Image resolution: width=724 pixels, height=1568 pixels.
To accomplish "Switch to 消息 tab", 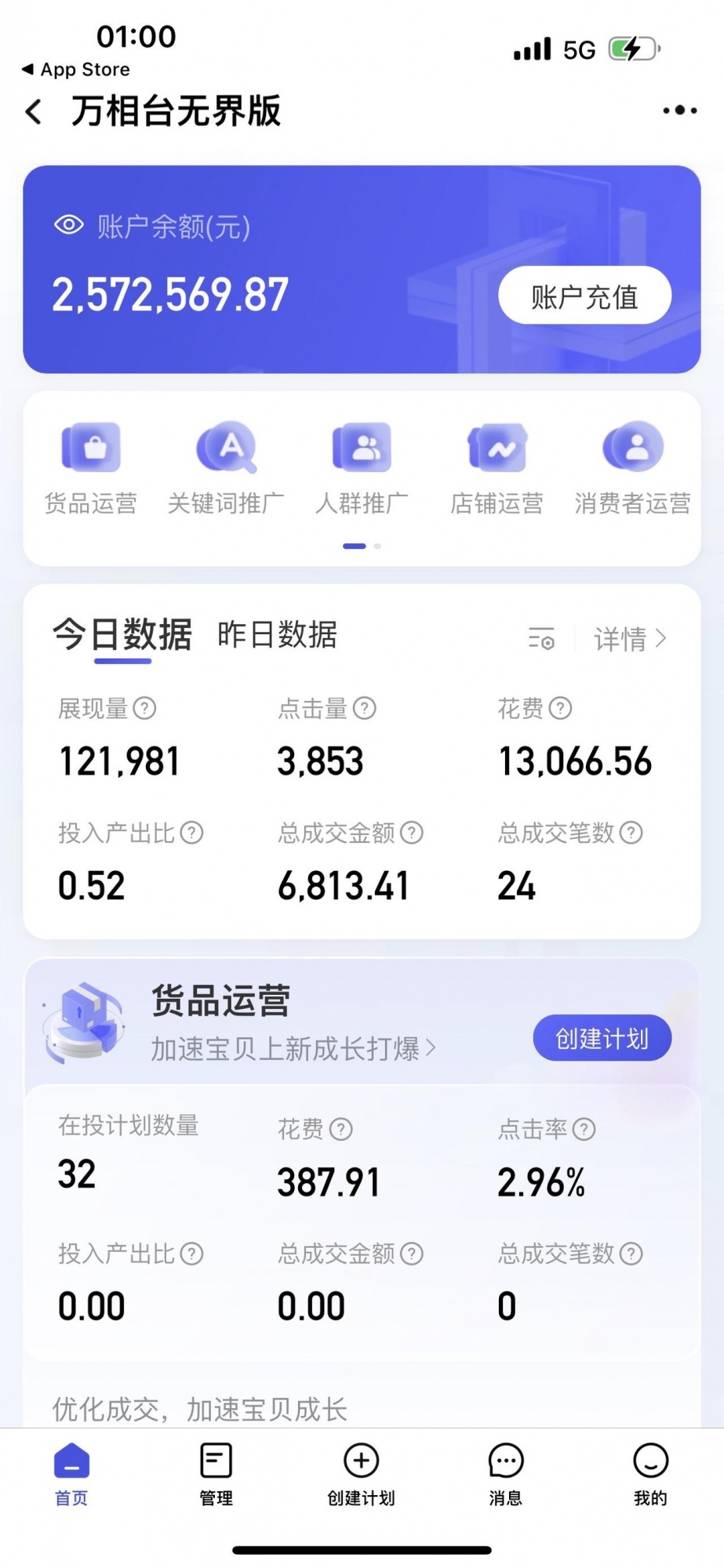I will point(506,1474).
